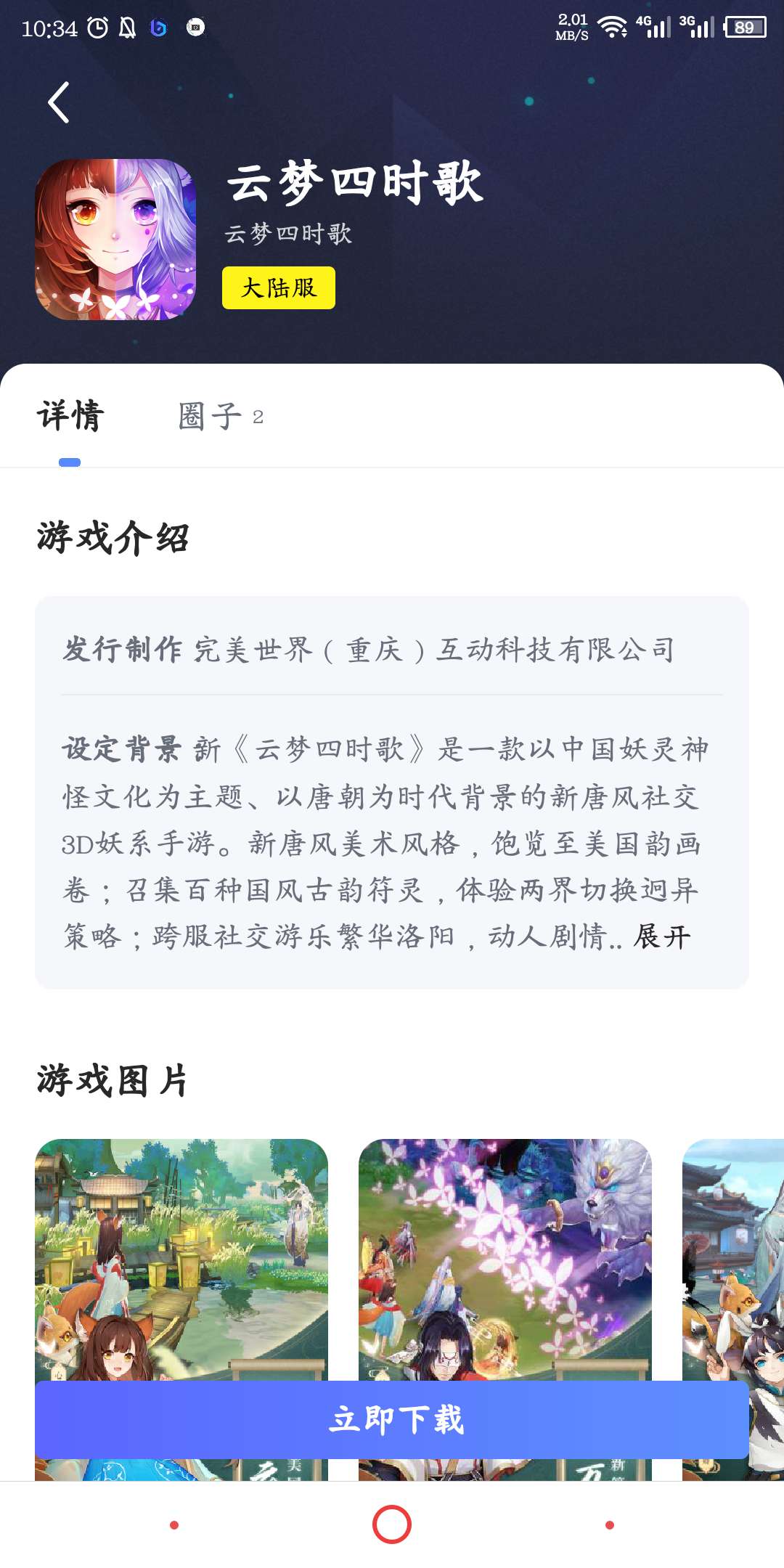Tap the system home circle button
This screenshot has width=784, height=1568.
(x=392, y=1524)
